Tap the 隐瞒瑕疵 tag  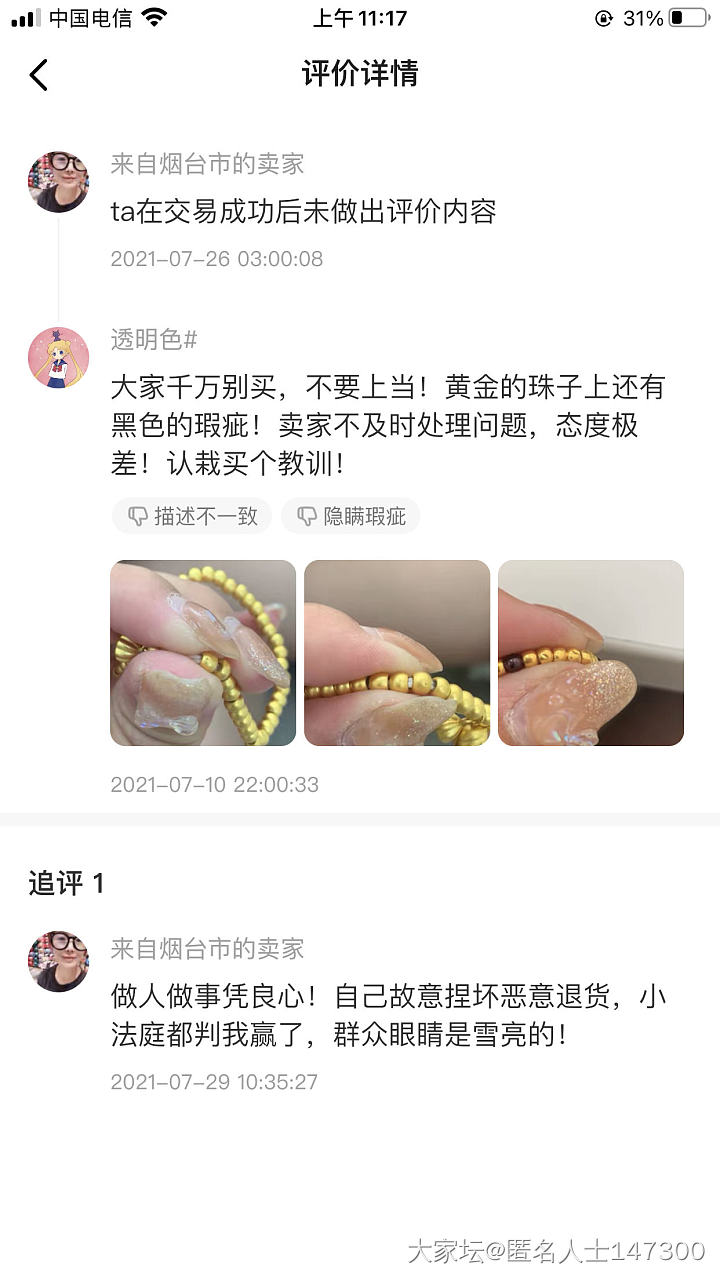[x=350, y=516]
